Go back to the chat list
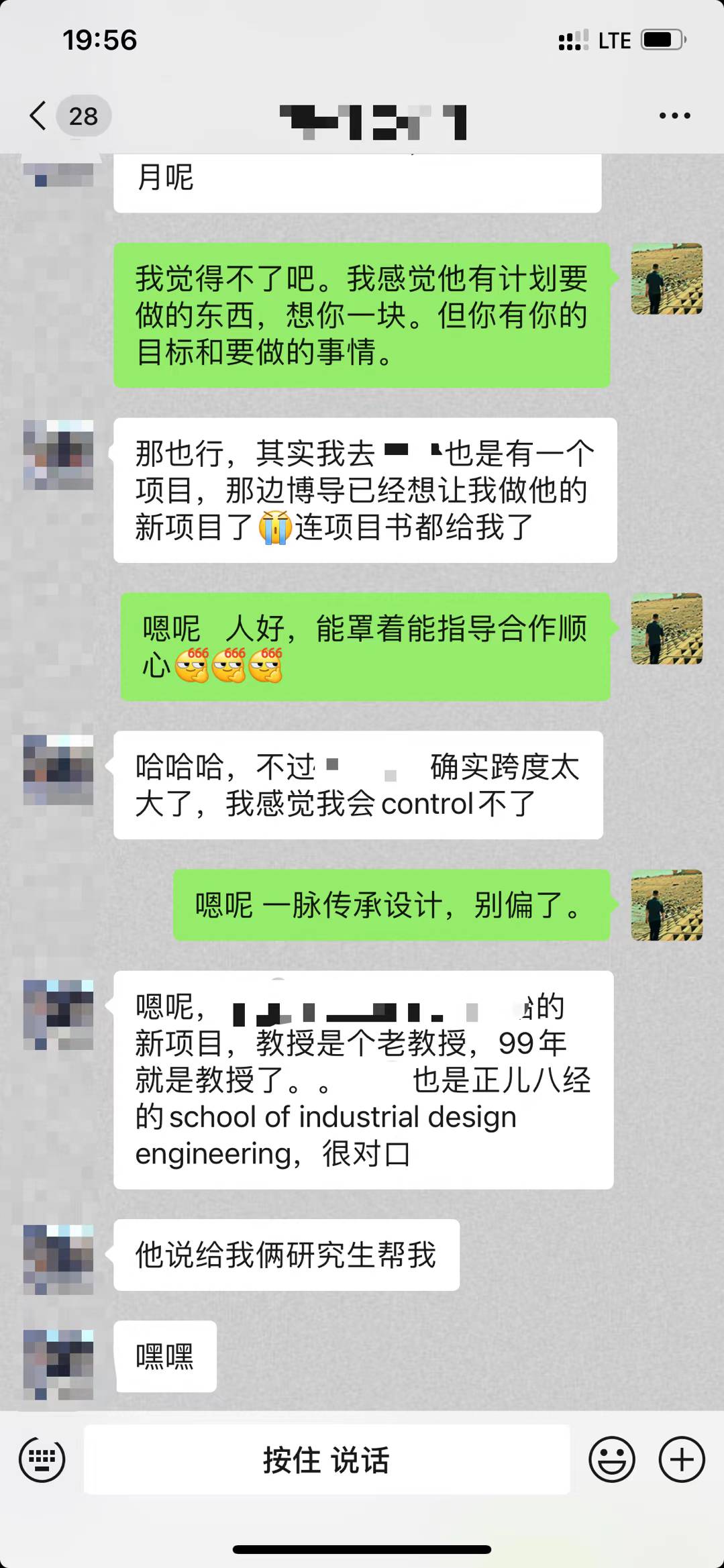 click(39, 115)
